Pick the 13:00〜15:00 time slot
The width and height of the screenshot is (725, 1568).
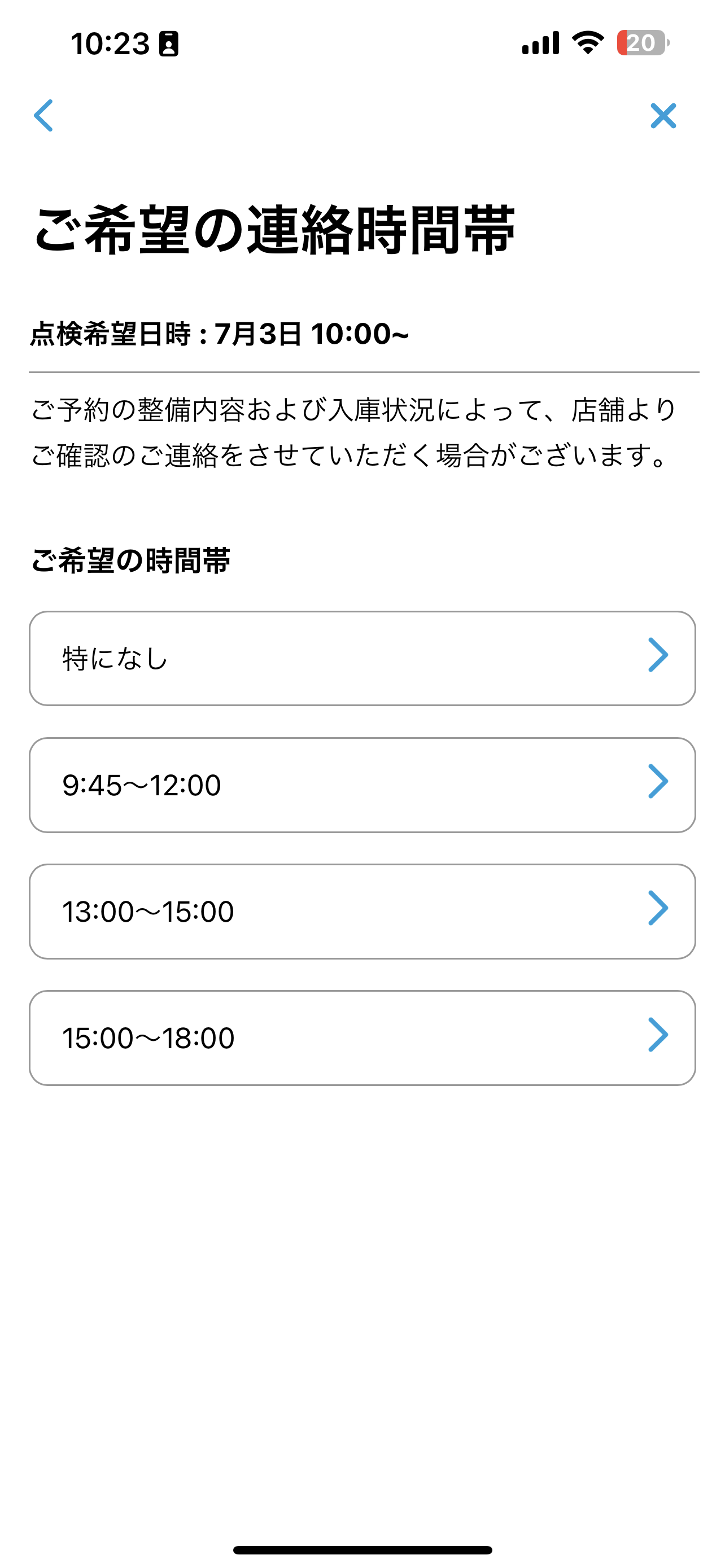(362, 911)
